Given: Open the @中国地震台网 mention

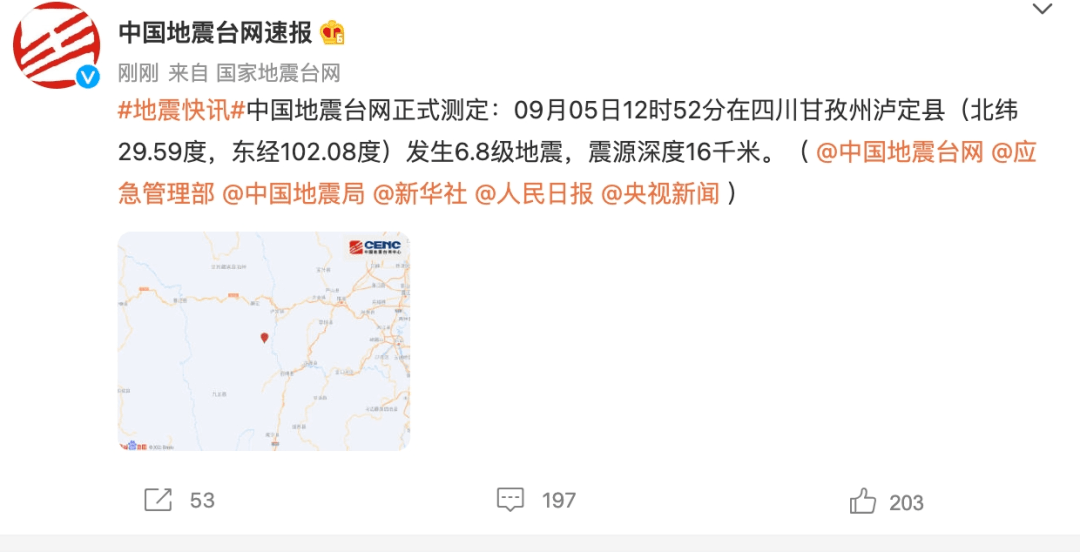Looking at the screenshot, I should [x=900, y=152].
